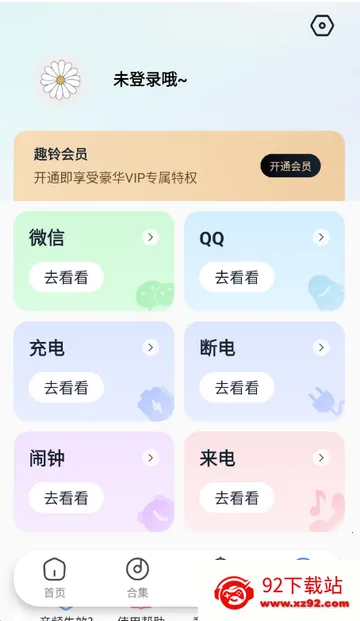Tap 去看看 under 闹钟
The height and width of the screenshot is (621, 360).
pos(66,498)
